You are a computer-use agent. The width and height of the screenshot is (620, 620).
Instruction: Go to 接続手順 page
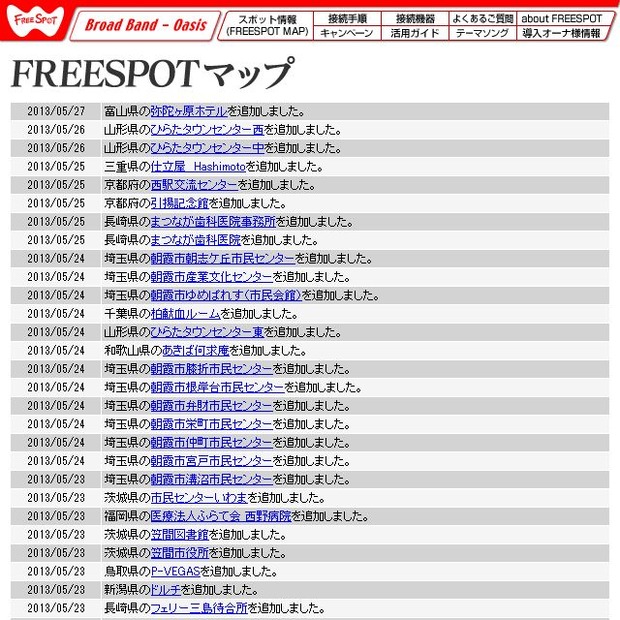(x=346, y=18)
